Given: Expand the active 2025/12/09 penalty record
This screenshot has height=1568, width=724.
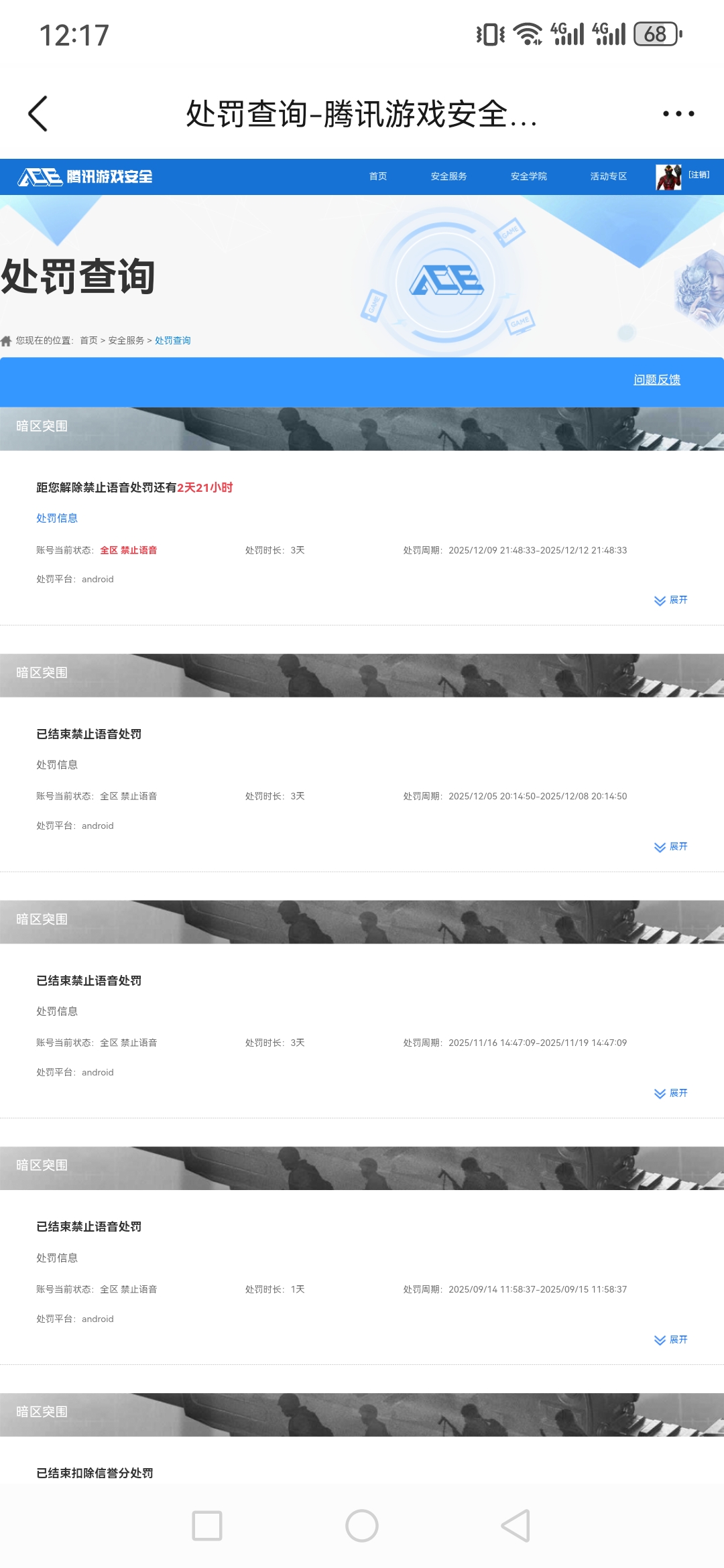Looking at the screenshot, I should coord(671,600).
